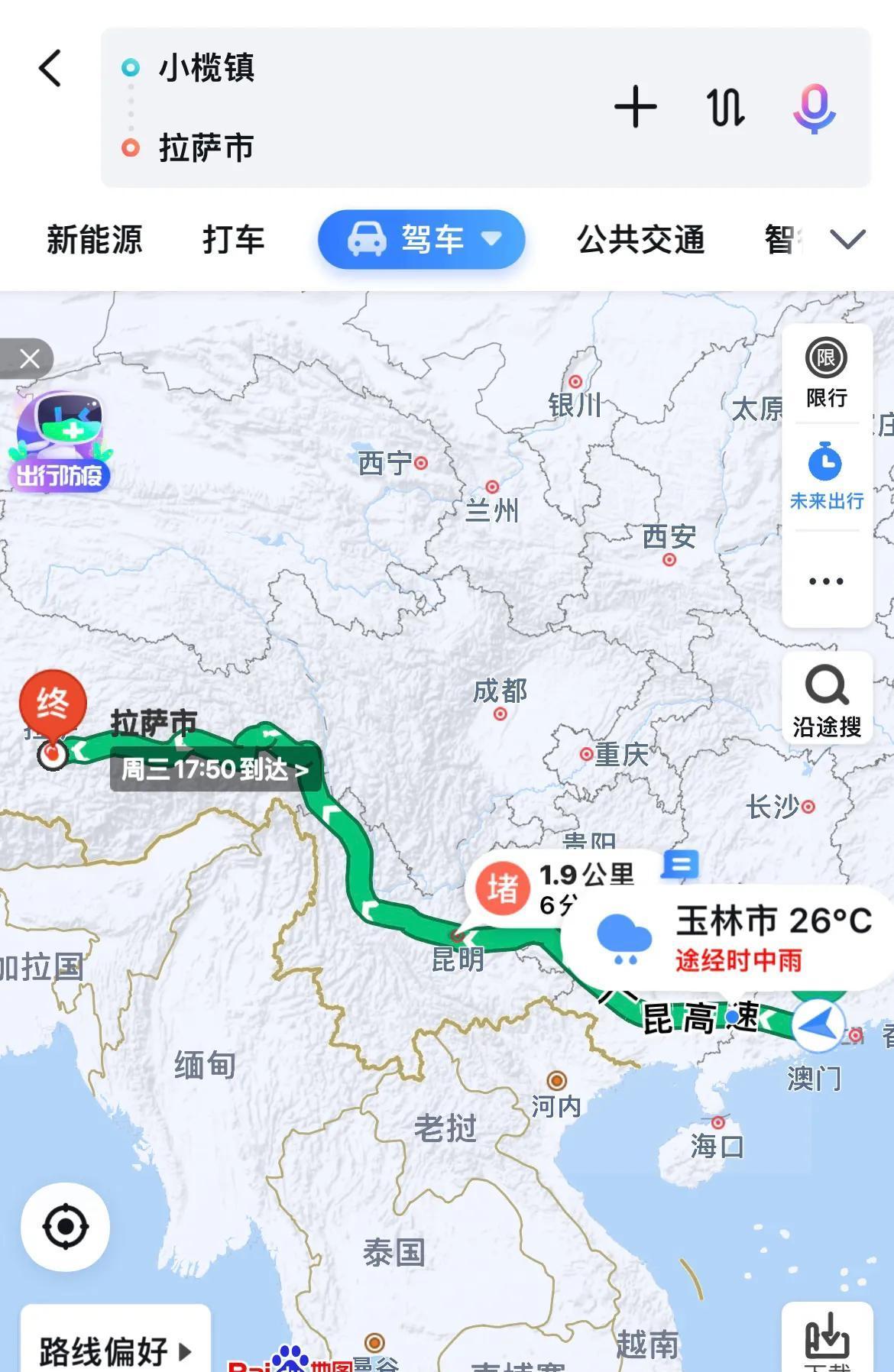Switch to the 公共交通 tab
This screenshot has height=1372, width=894.
pos(642,239)
